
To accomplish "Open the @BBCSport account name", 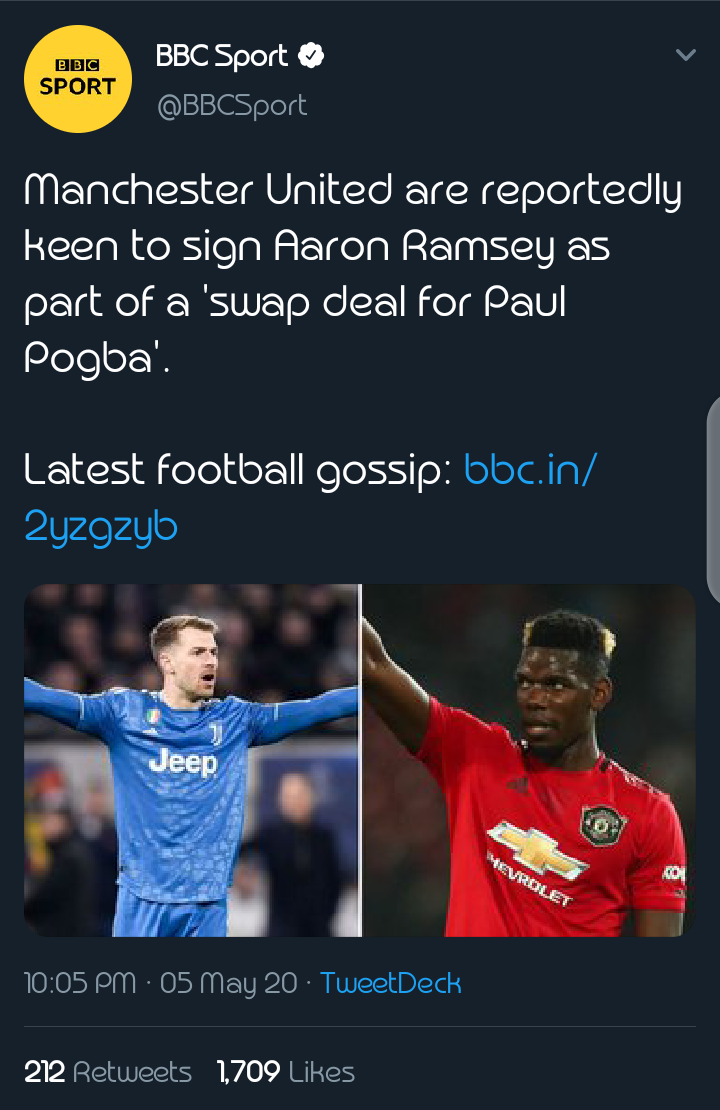I will [x=232, y=105].
